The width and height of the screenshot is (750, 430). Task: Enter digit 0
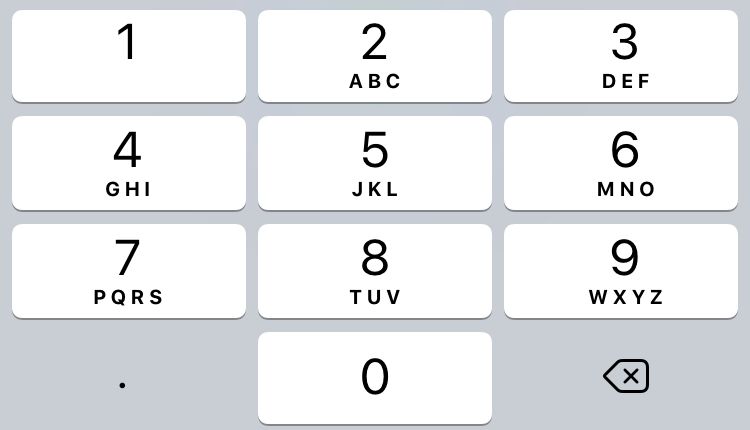coord(375,378)
